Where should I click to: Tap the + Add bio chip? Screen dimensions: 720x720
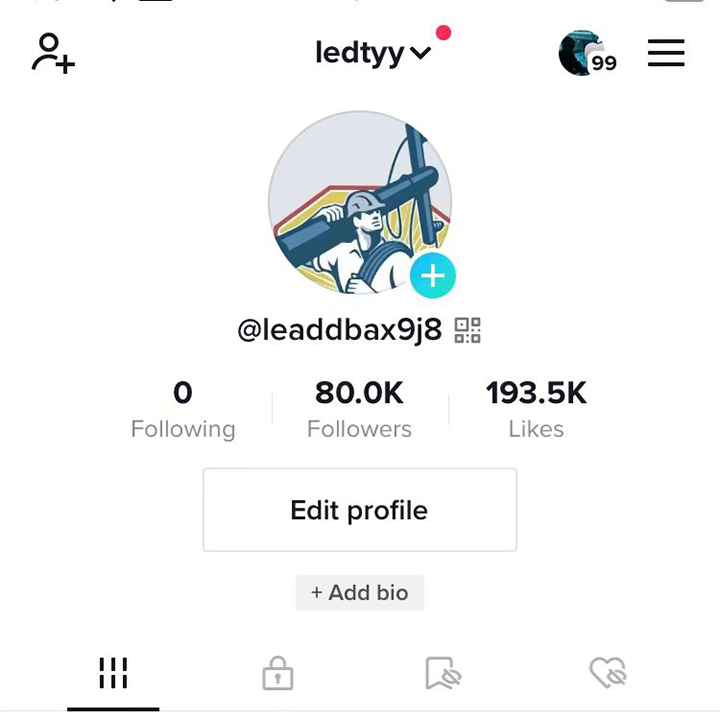pyautogui.click(x=360, y=592)
